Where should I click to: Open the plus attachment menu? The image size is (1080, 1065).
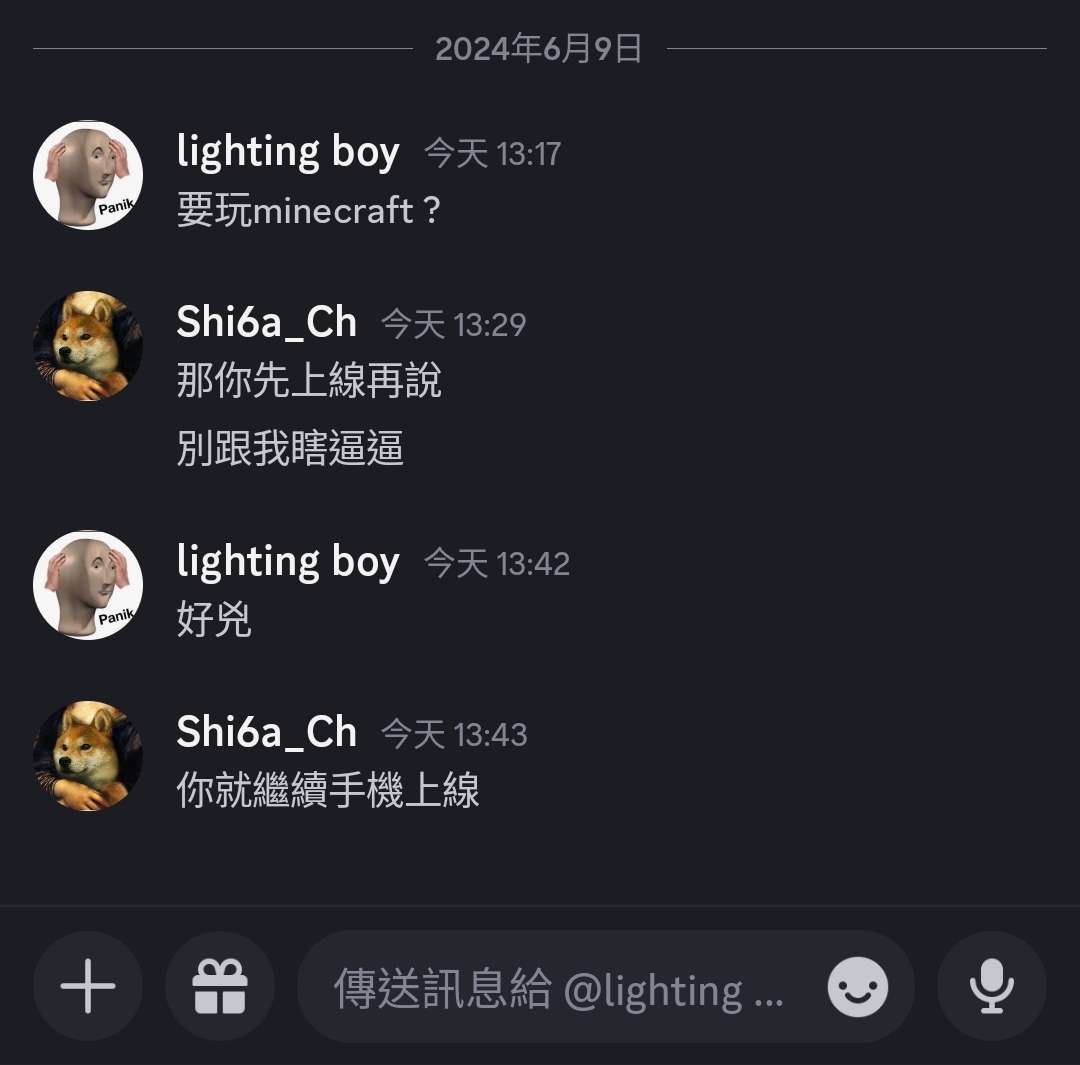(x=88, y=986)
